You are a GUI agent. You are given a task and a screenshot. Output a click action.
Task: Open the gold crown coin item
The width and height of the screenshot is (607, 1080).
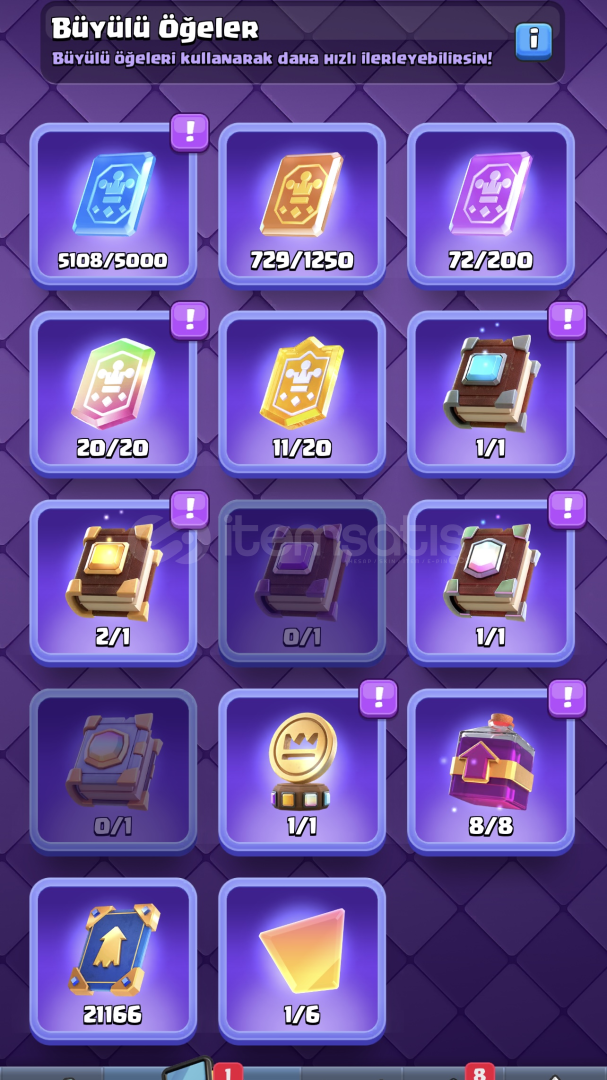[302, 771]
